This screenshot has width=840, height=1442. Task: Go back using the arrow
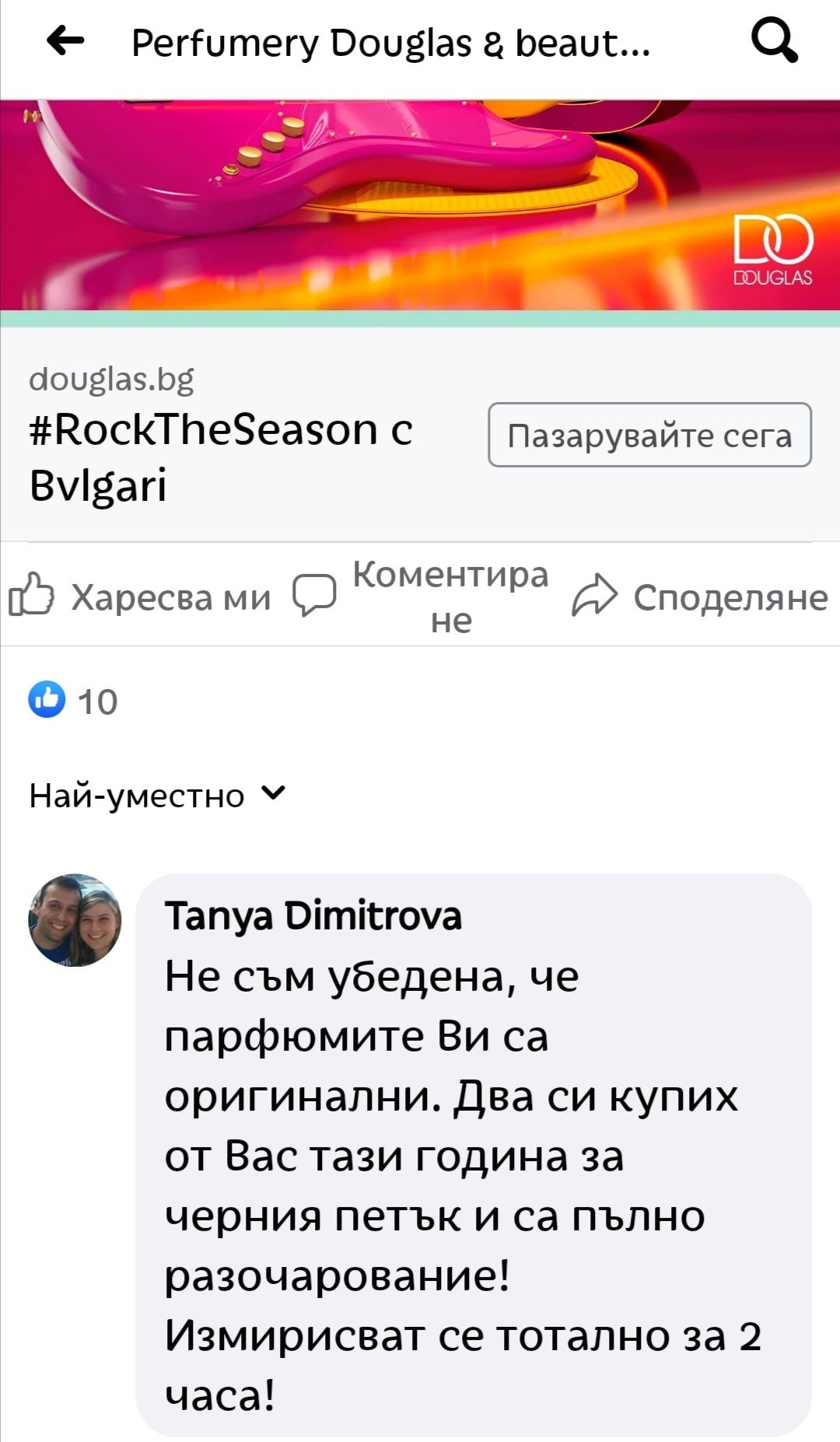65,41
